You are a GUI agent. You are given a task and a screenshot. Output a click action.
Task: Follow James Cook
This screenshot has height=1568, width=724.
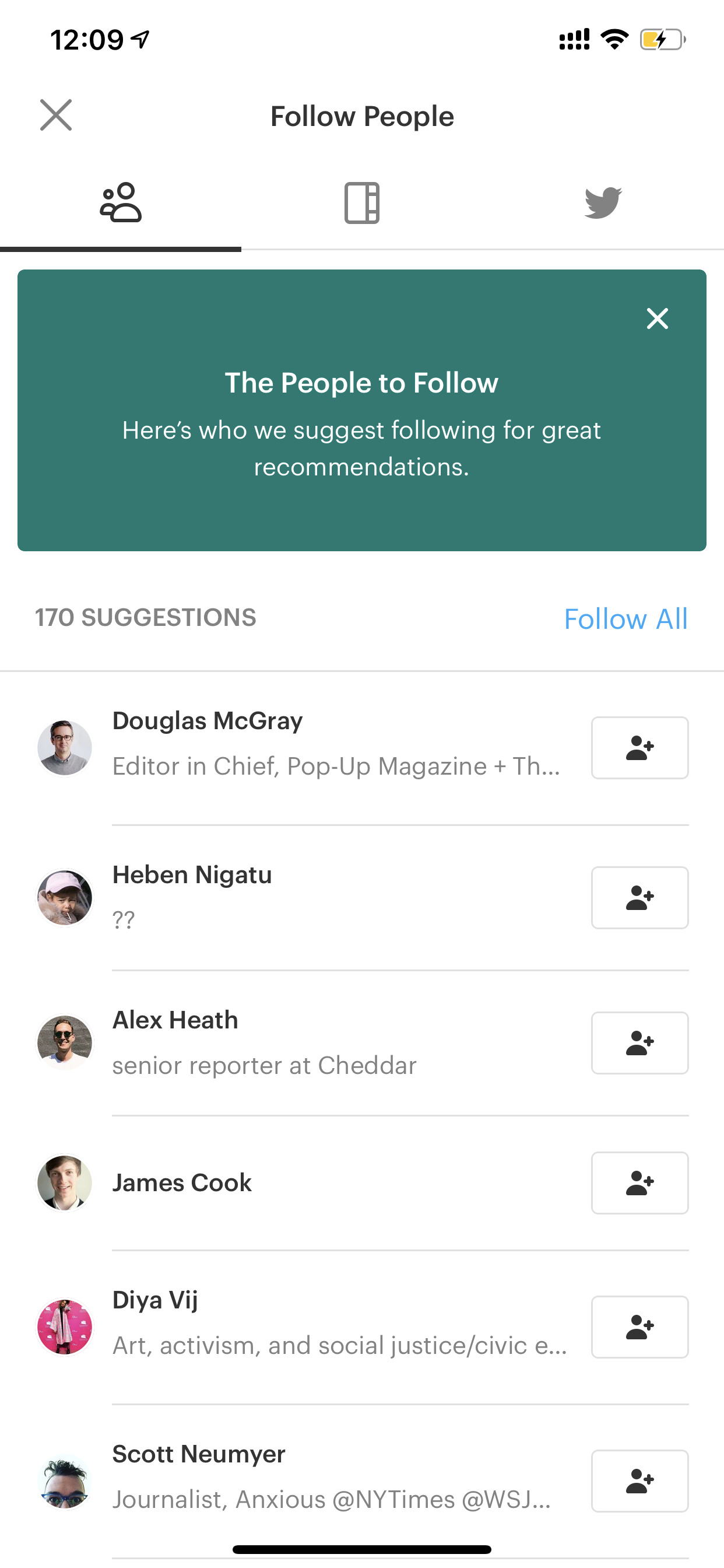(x=639, y=1182)
